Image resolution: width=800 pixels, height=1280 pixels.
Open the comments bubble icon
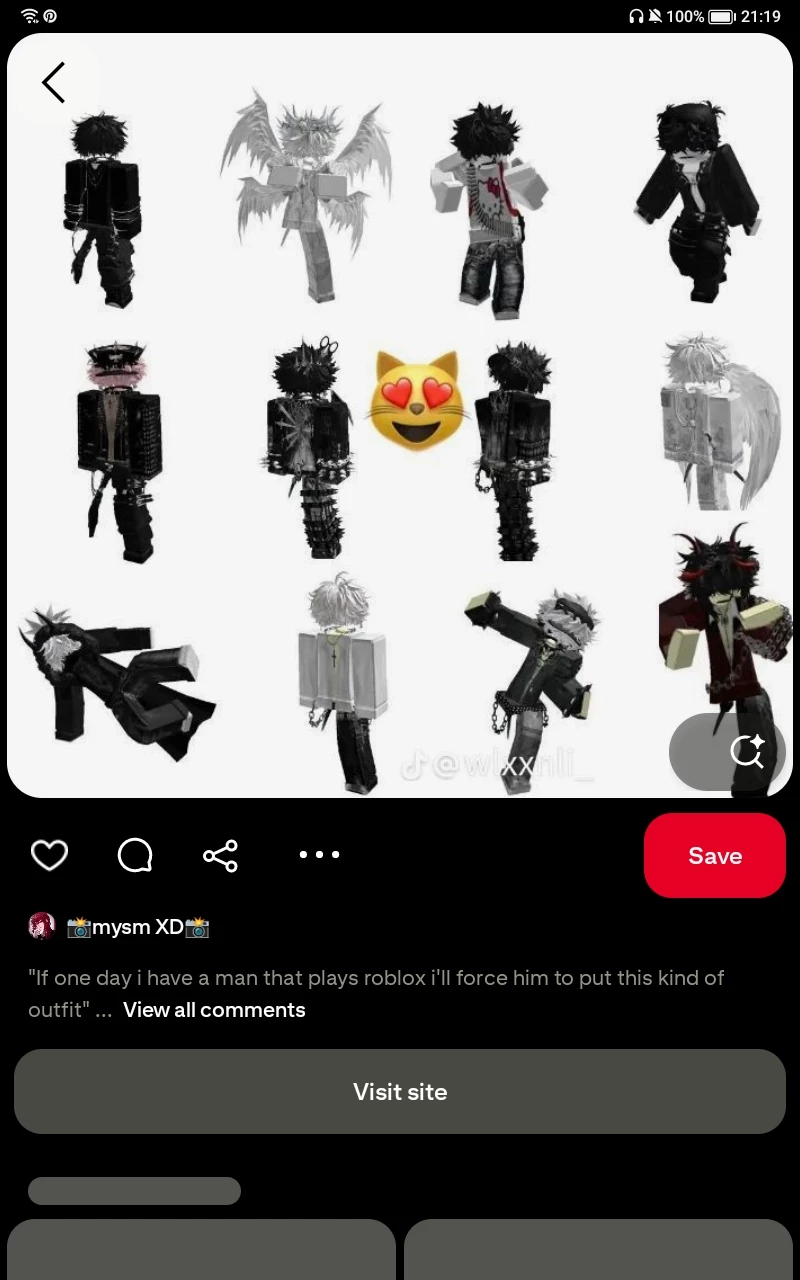click(135, 855)
